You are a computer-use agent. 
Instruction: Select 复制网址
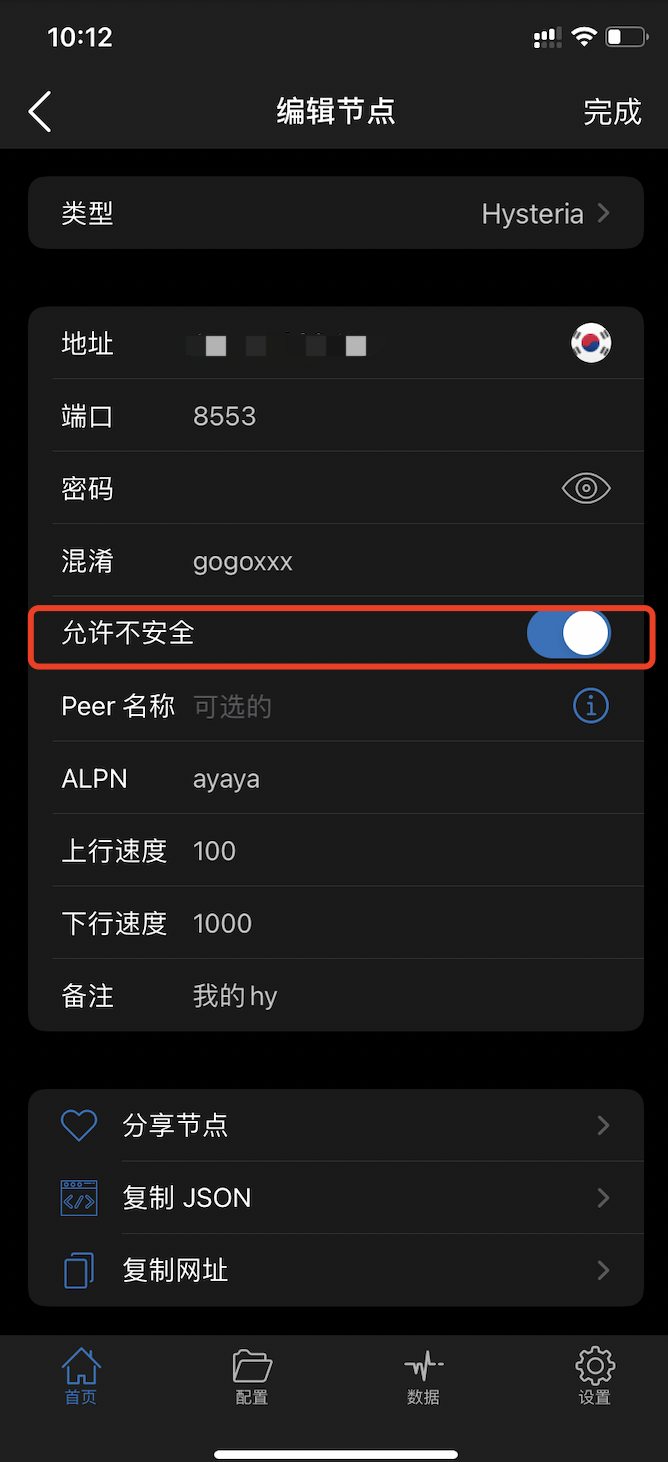point(335,1270)
